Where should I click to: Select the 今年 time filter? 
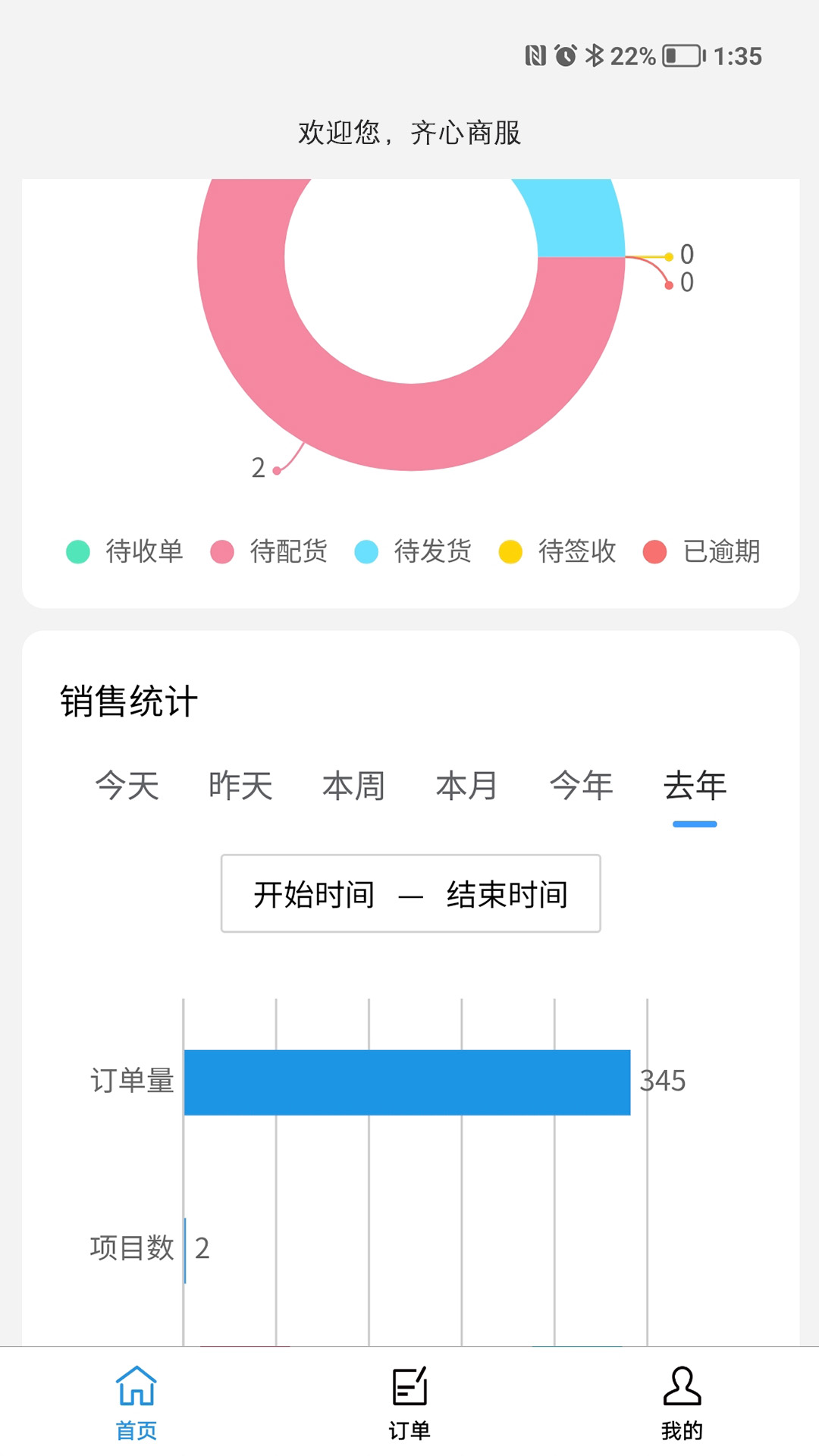581,786
